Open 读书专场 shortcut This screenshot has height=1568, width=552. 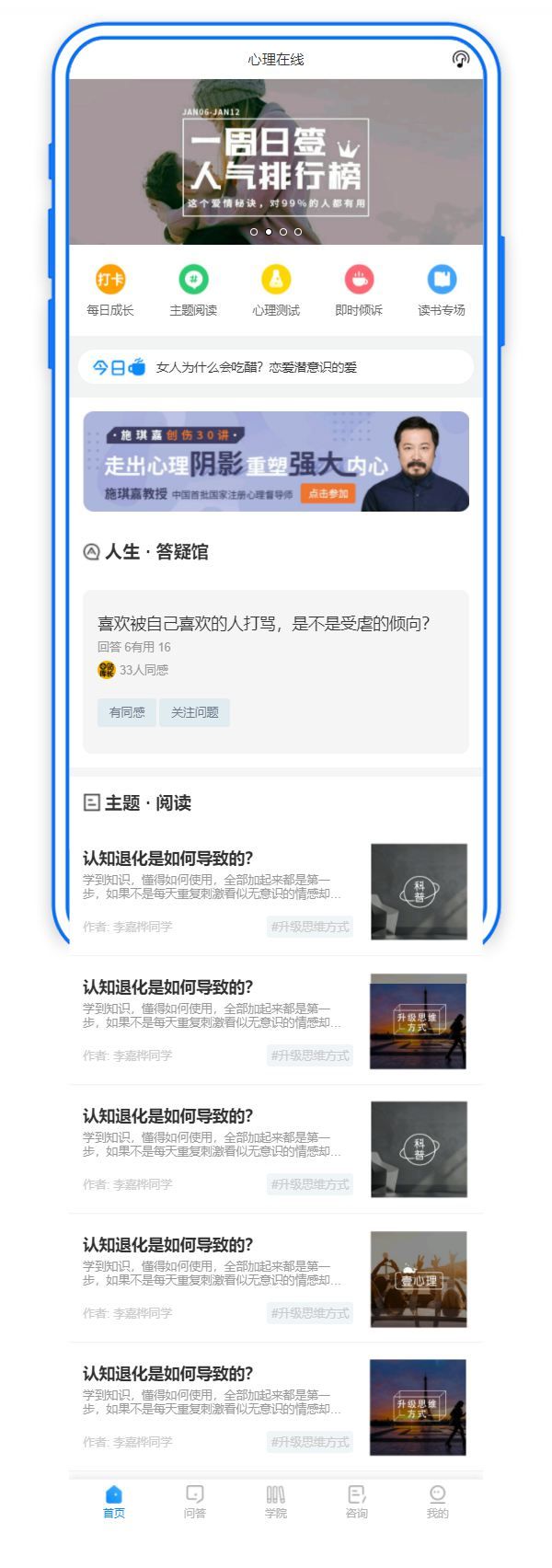click(442, 289)
